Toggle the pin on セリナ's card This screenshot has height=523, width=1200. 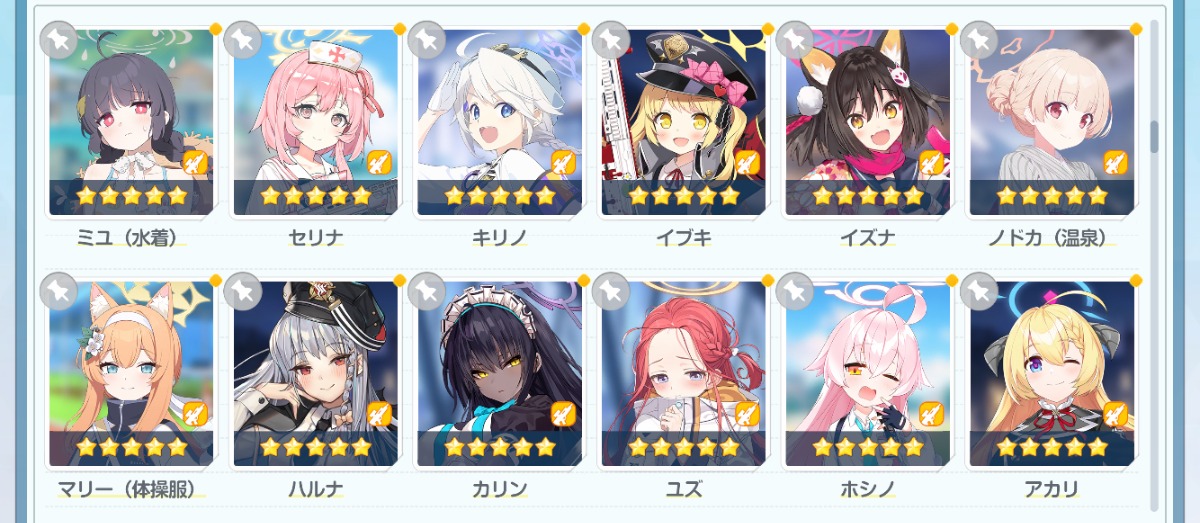point(242,39)
